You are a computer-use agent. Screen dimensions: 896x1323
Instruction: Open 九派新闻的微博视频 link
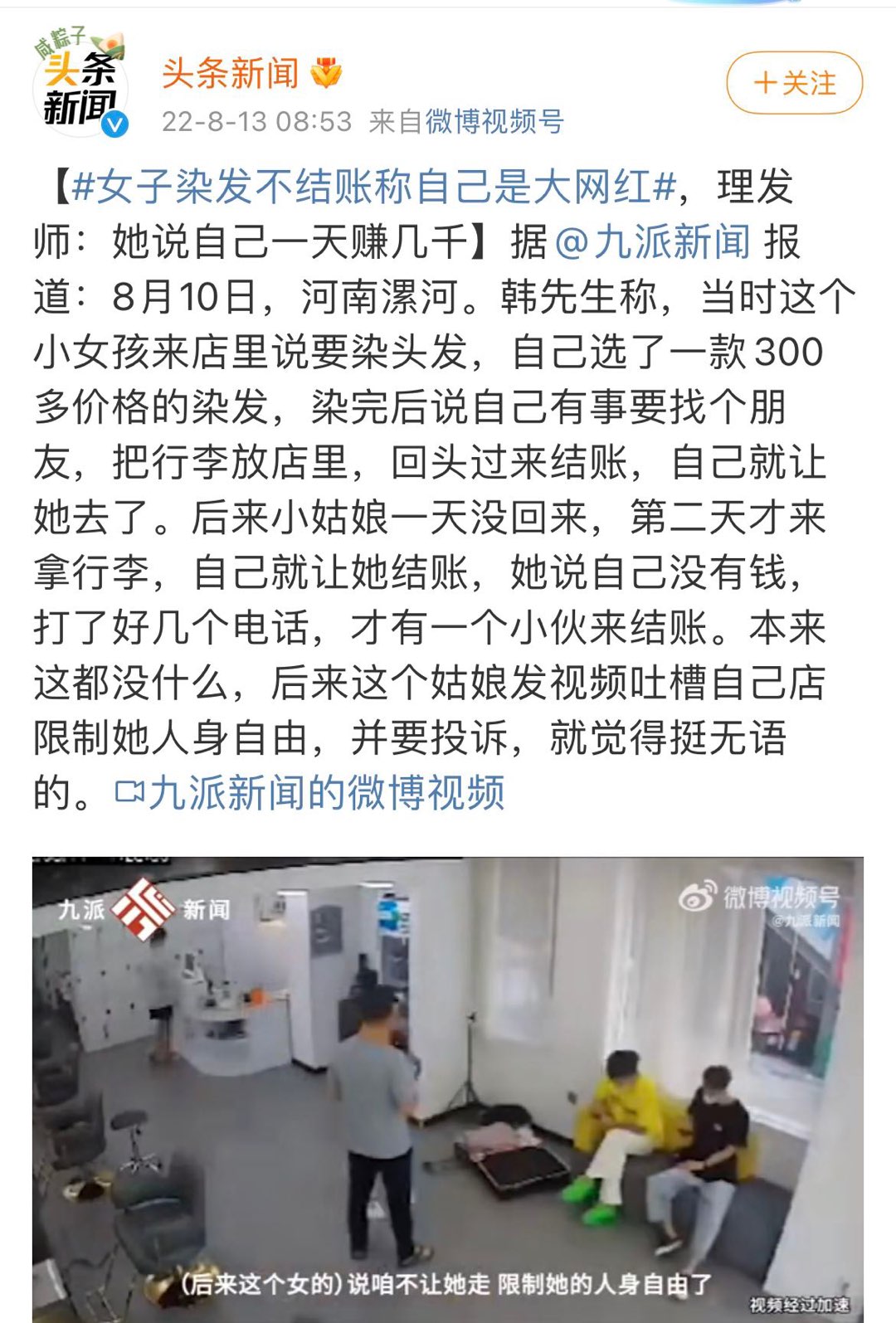[310, 793]
